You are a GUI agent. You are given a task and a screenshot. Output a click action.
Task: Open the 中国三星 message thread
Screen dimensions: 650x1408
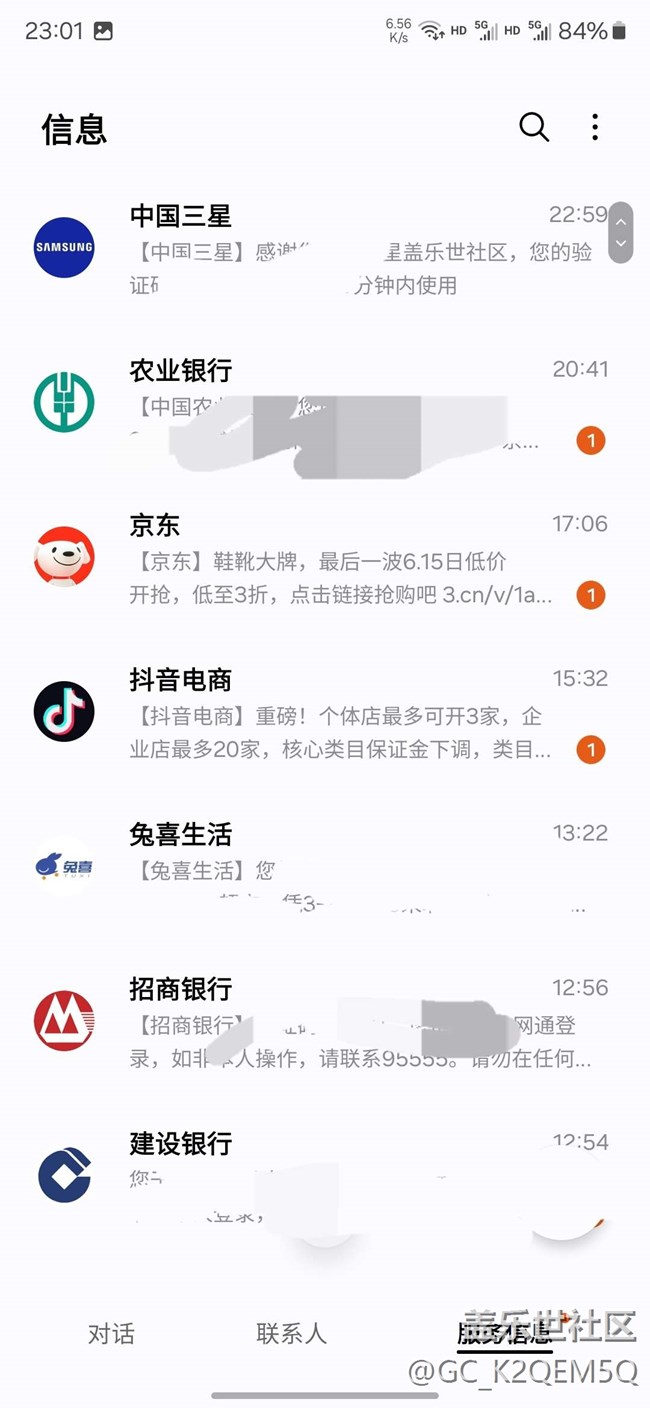point(325,249)
